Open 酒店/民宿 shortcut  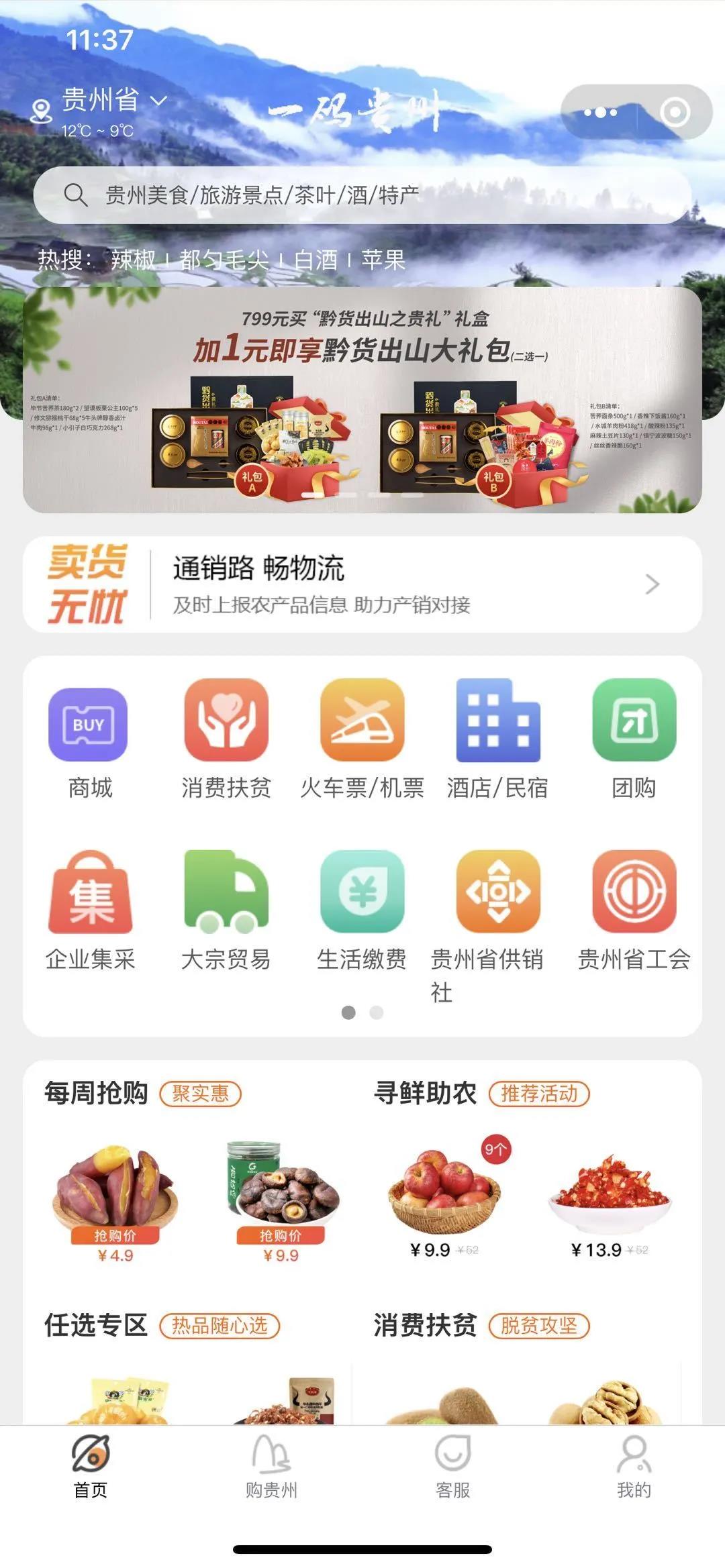coord(497,721)
